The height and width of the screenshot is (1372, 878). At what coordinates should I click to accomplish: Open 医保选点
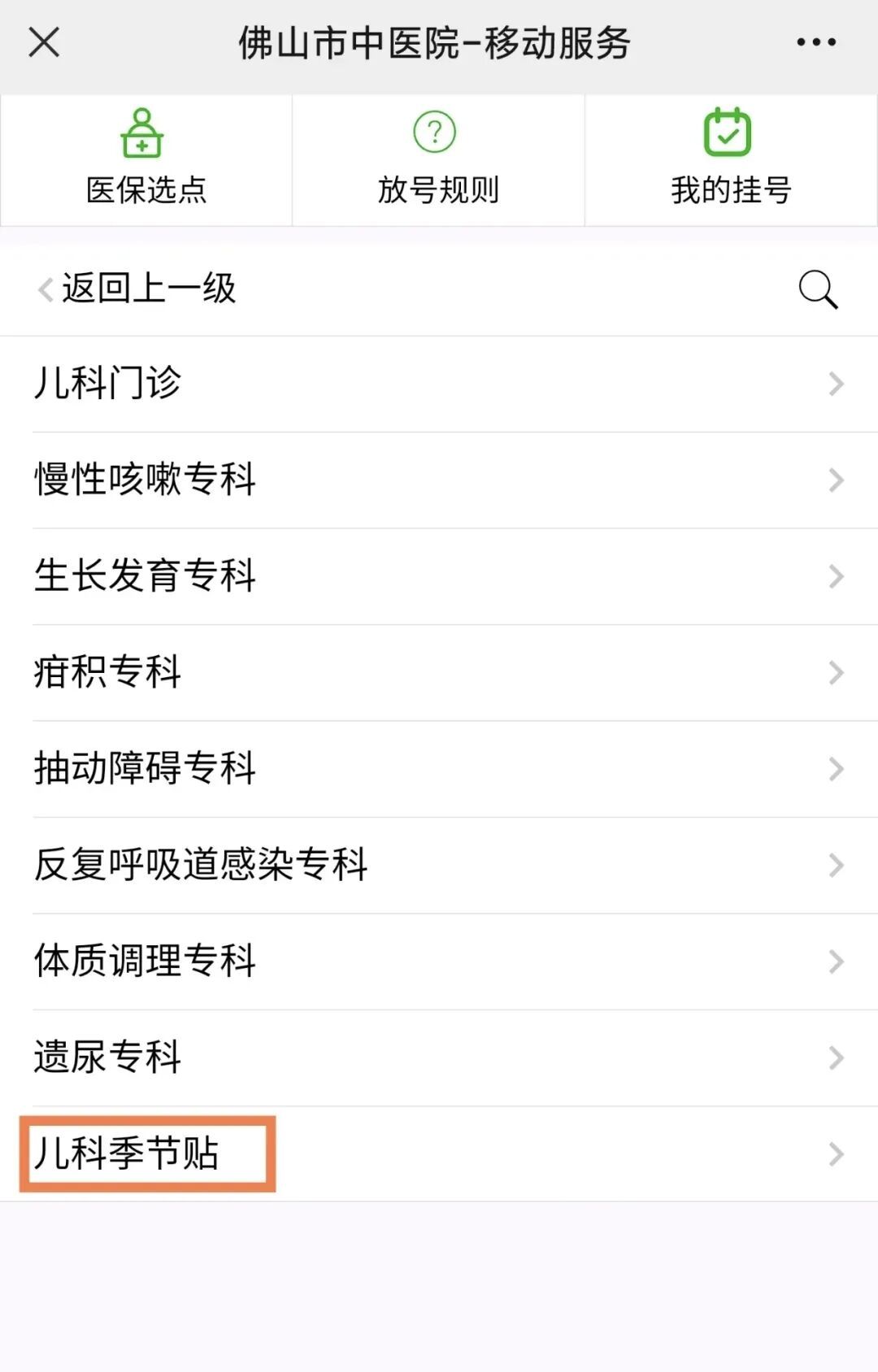click(146, 159)
